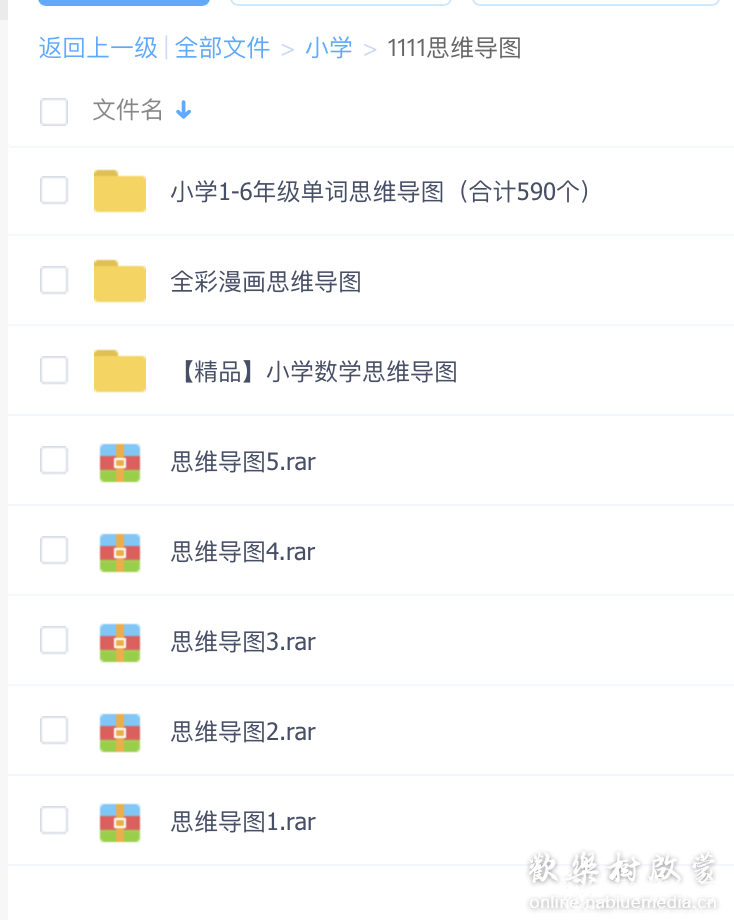Select the checkbox for 思维导图3.rar
This screenshot has height=920, width=734.
point(54,641)
